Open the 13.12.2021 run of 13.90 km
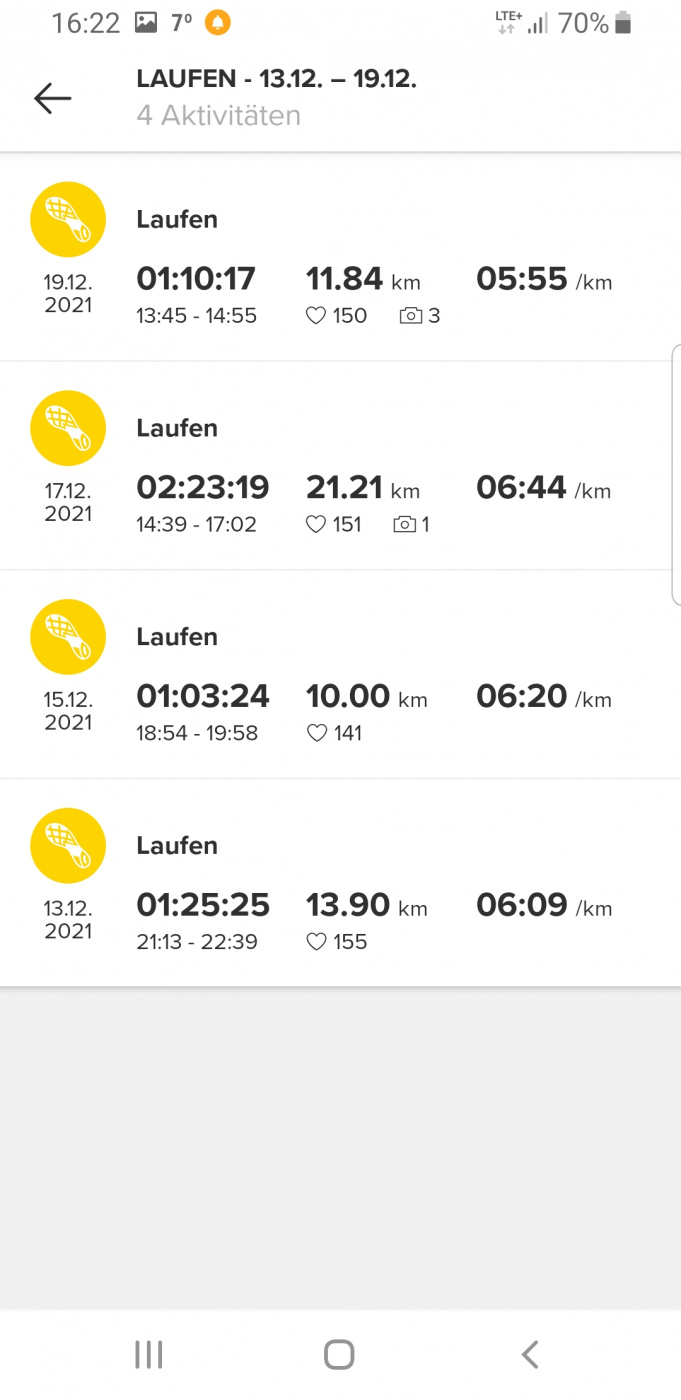The image size is (681, 1400). pyautogui.click(x=340, y=884)
